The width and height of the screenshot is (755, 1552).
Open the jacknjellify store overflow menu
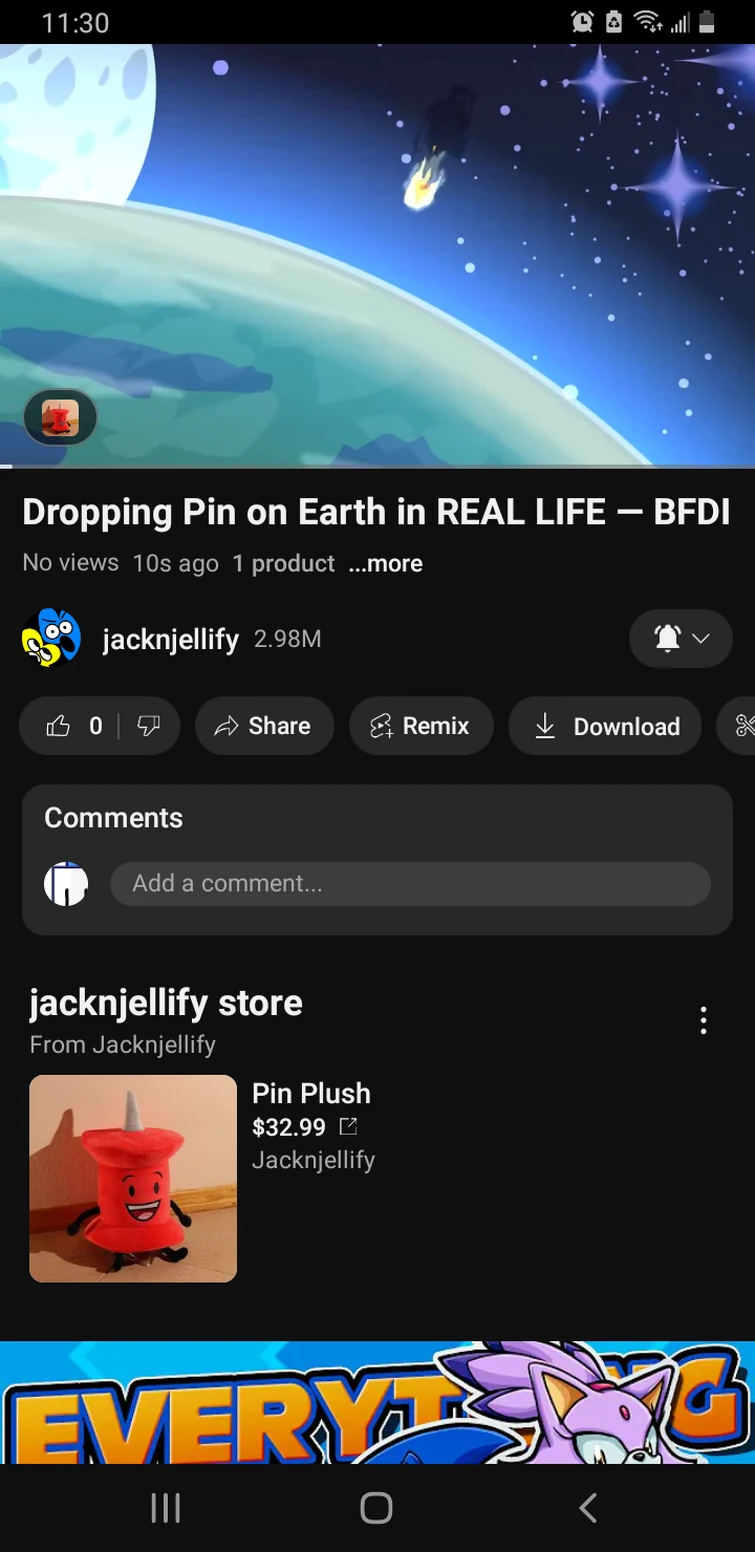pyautogui.click(x=704, y=1020)
